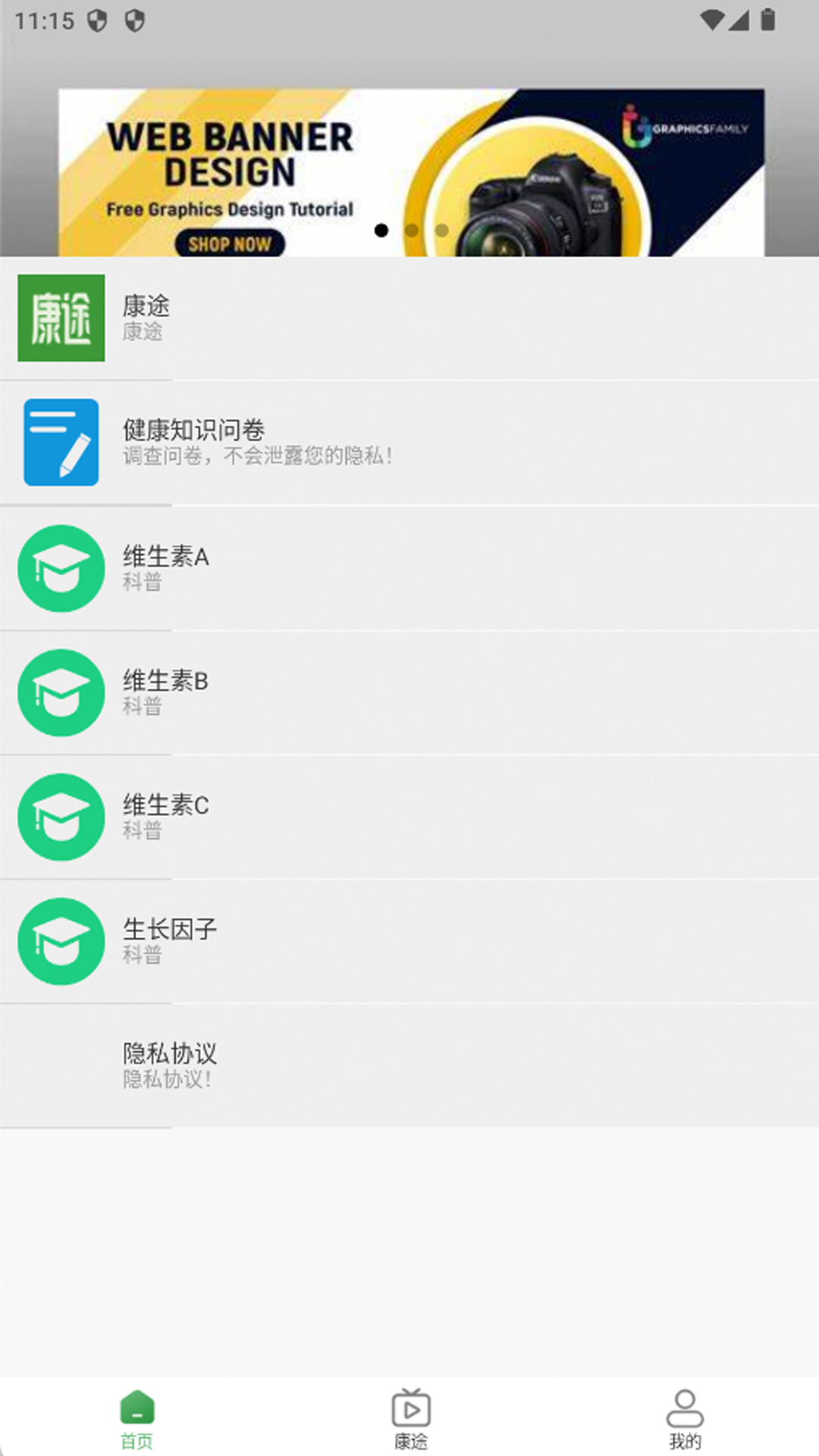Click the graduation cap icon for 维生素A
The image size is (819, 1456).
point(61,570)
